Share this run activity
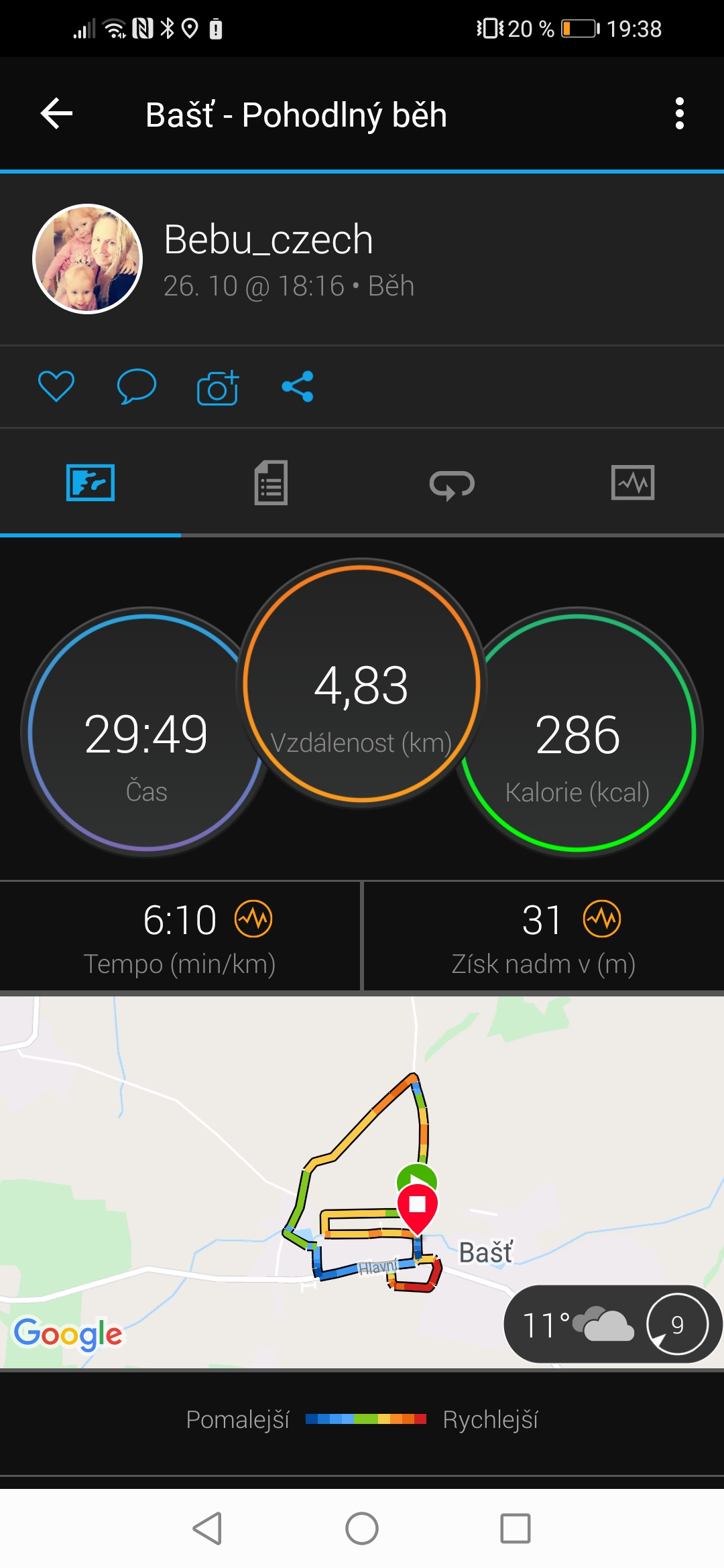This screenshot has height=1568, width=724. click(298, 387)
